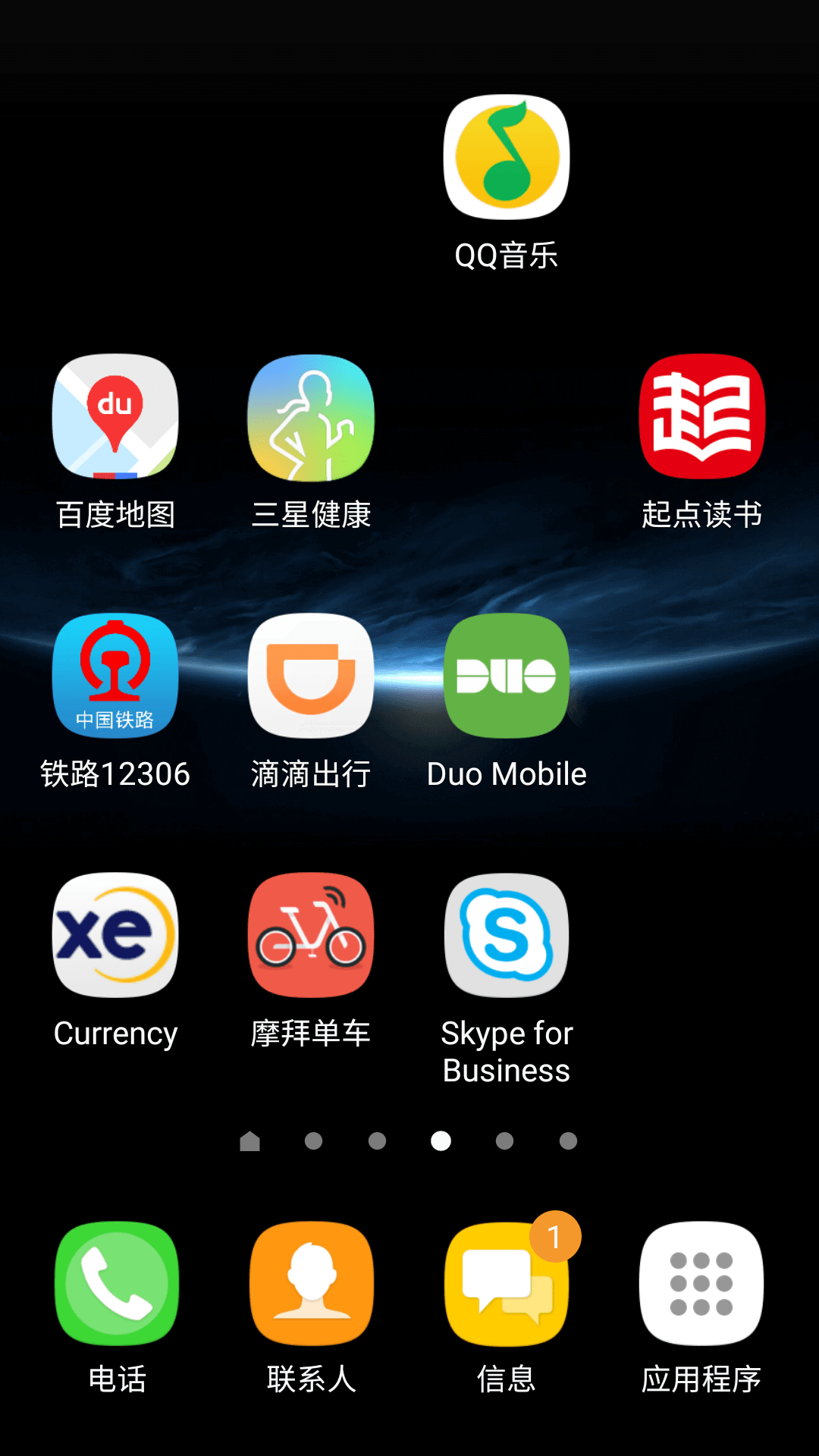Launch XE Currency app
The height and width of the screenshot is (1456, 819).
[115, 936]
